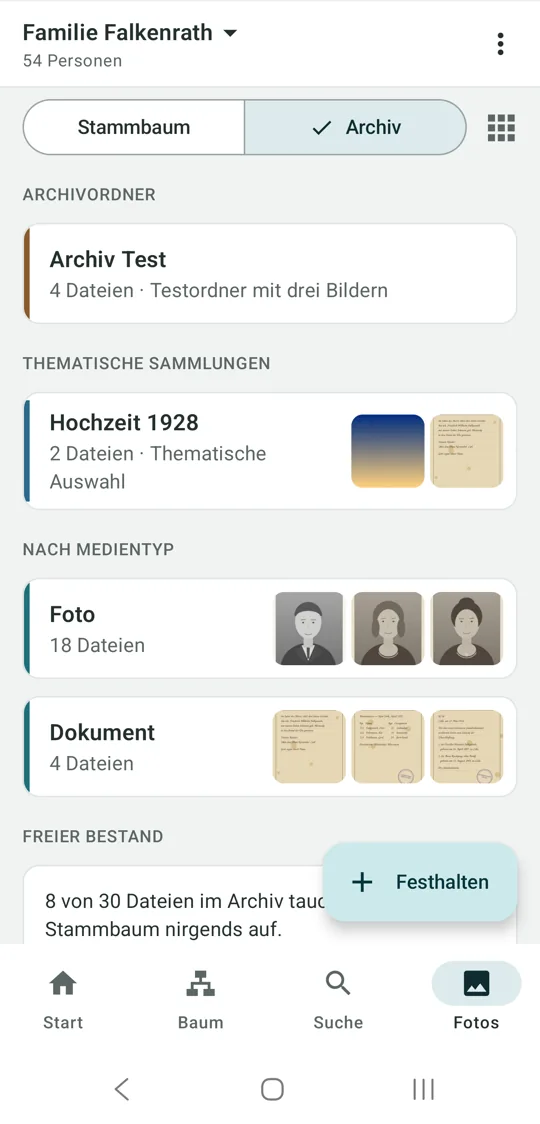The width and height of the screenshot is (540, 1124).
Task: Open the Archiv Test folder
Action: (x=270, y=274)
